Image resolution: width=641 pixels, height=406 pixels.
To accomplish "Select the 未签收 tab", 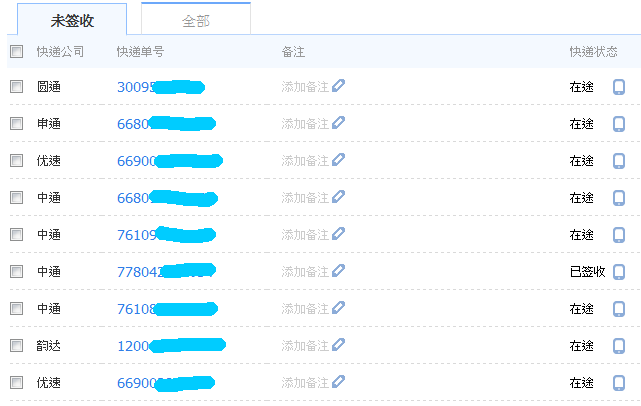I will pyautogui.click(x=72, y=19).
